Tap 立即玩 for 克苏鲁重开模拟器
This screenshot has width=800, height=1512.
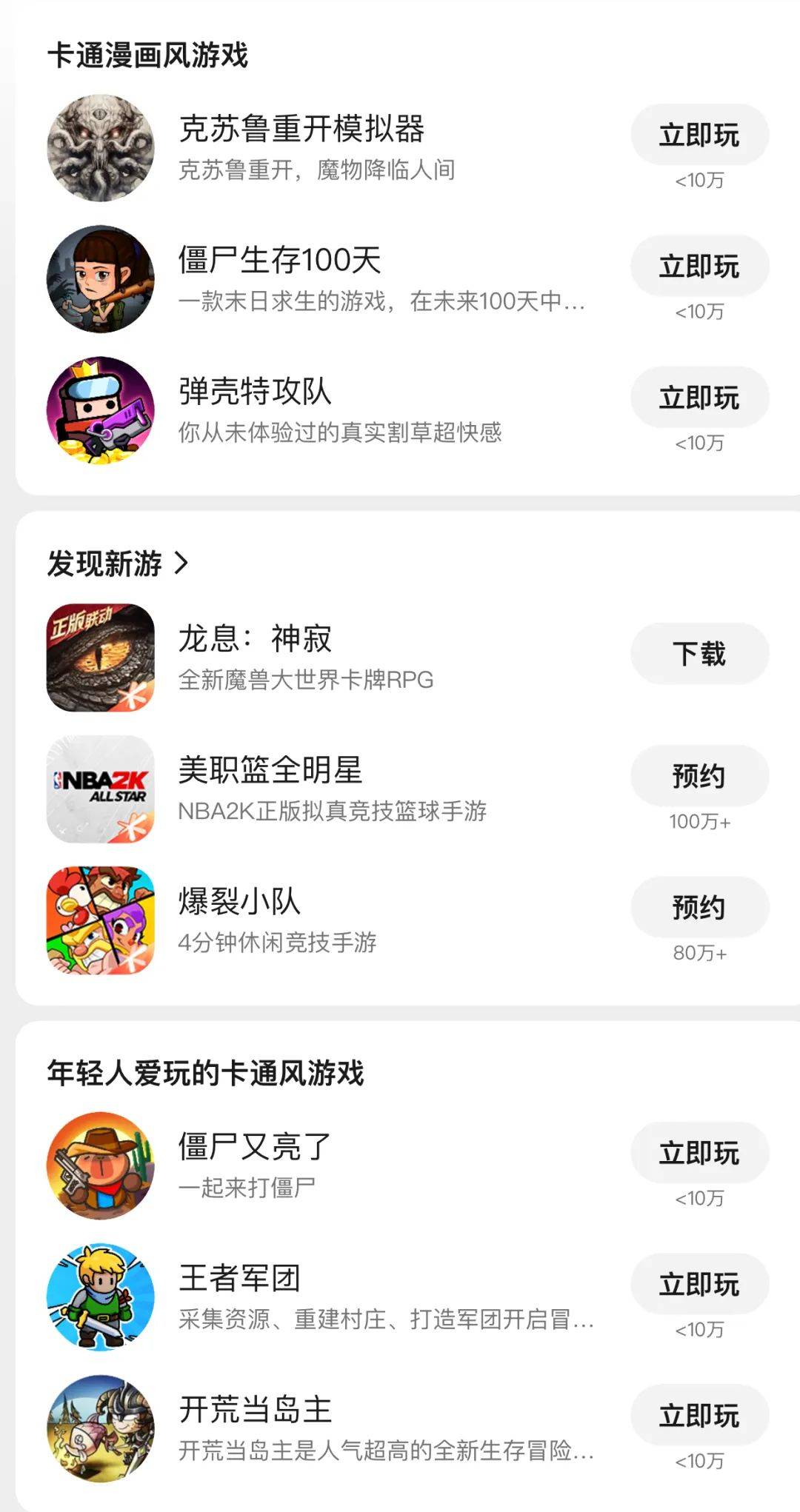click(x=699, y=135)
